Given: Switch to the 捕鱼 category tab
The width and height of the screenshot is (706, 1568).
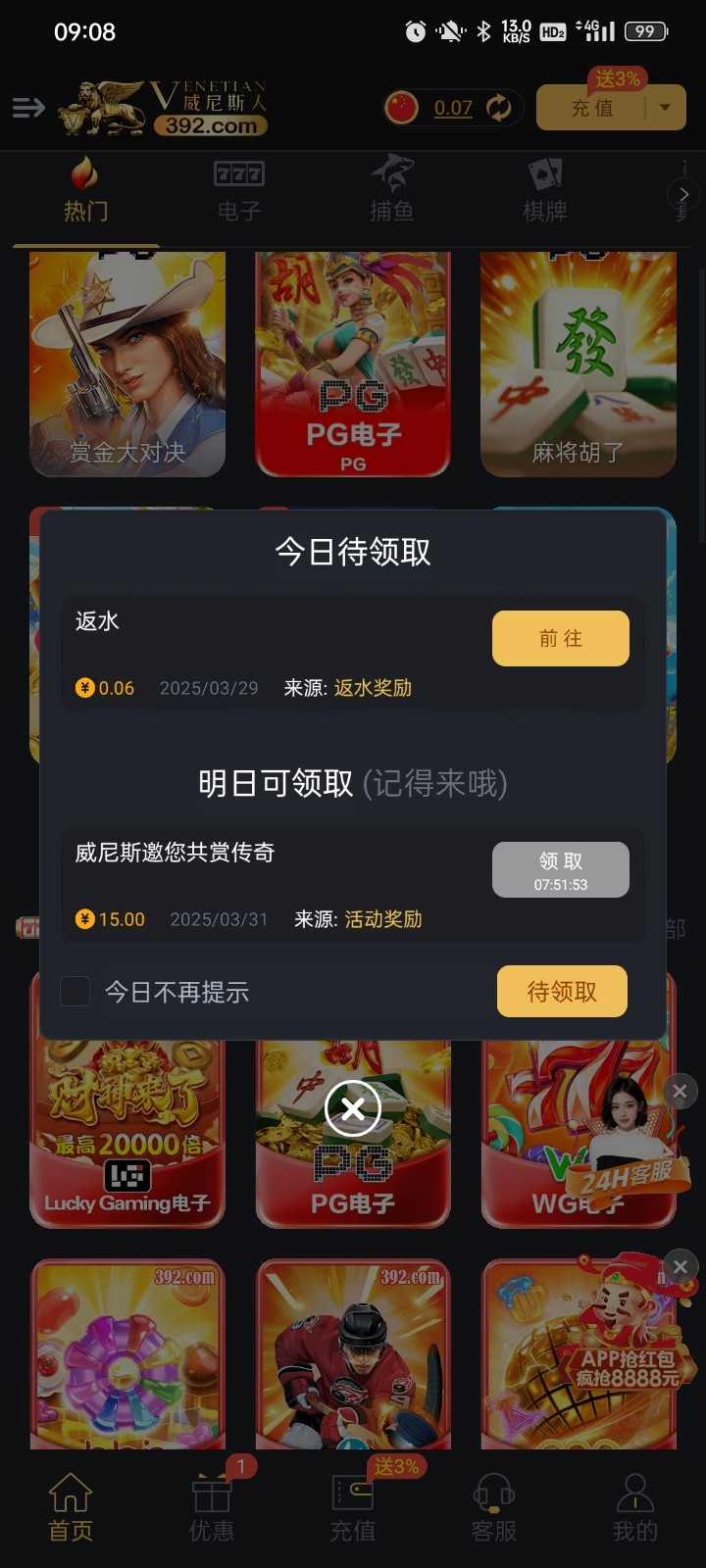Looking at the screenshot, I should (x=391, y=192).
